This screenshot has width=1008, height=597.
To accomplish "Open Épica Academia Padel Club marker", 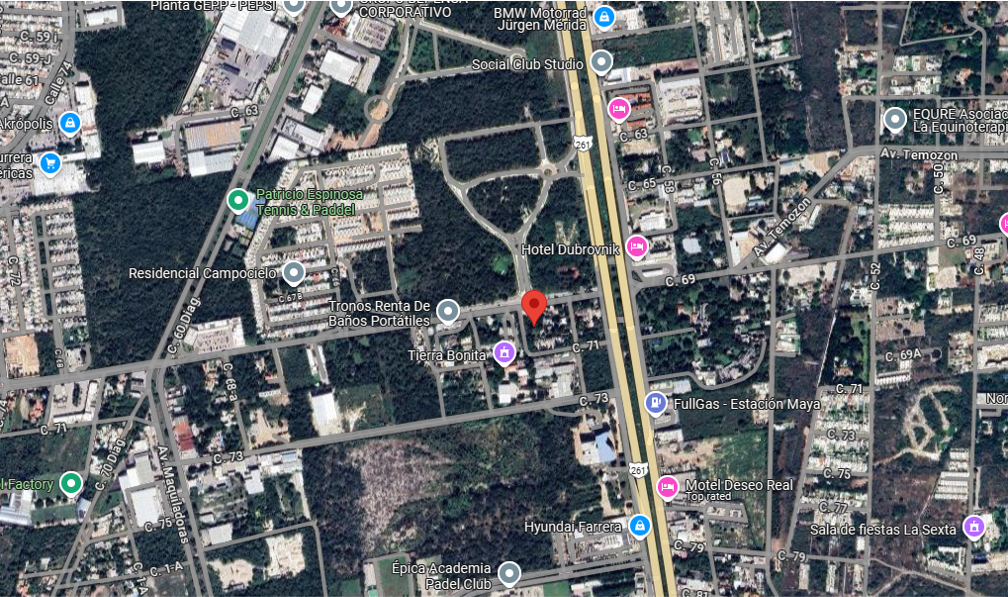I will [x=510, y=574].
